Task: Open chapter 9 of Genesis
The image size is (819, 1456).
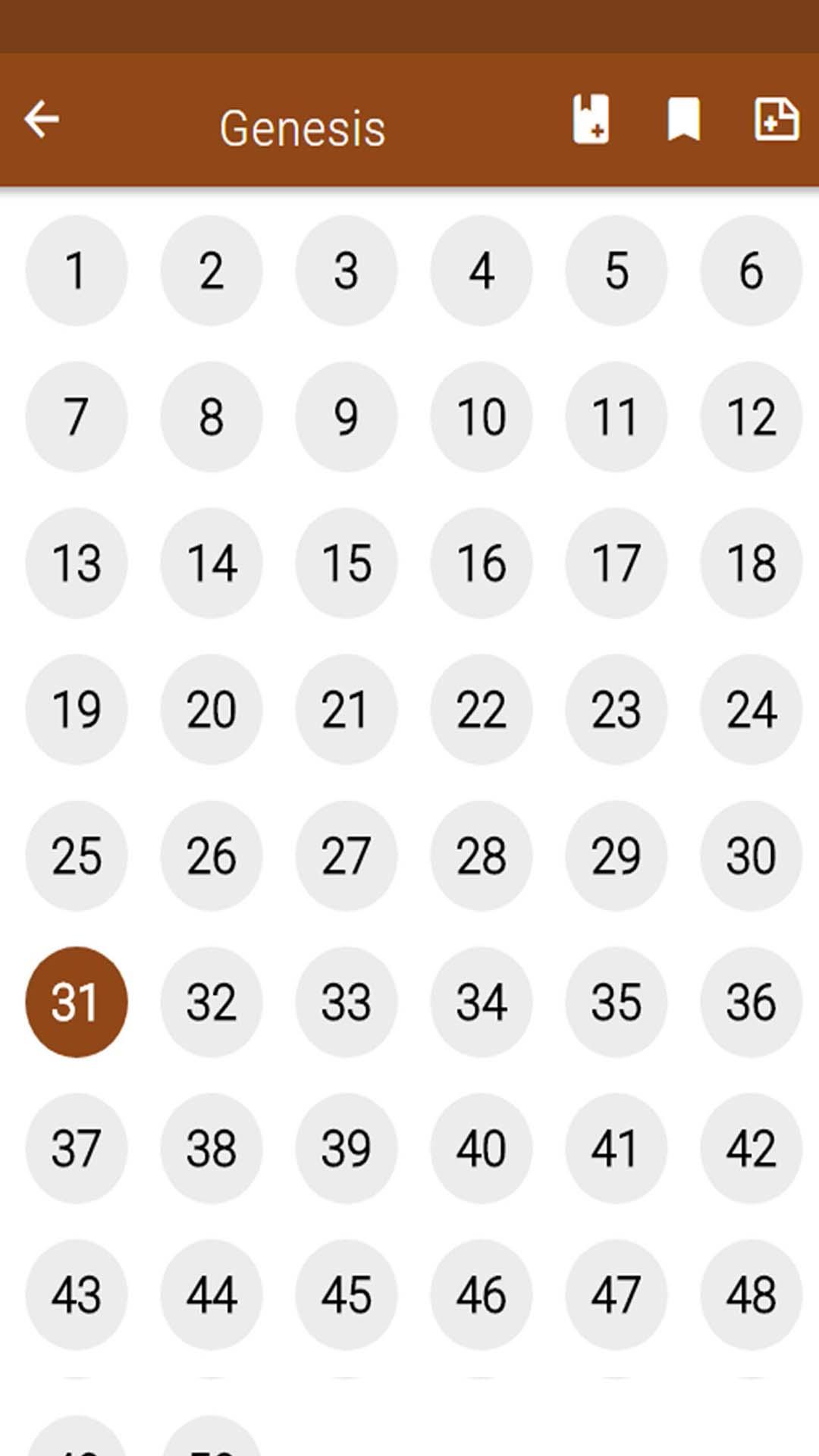Action: click(347, 417)
